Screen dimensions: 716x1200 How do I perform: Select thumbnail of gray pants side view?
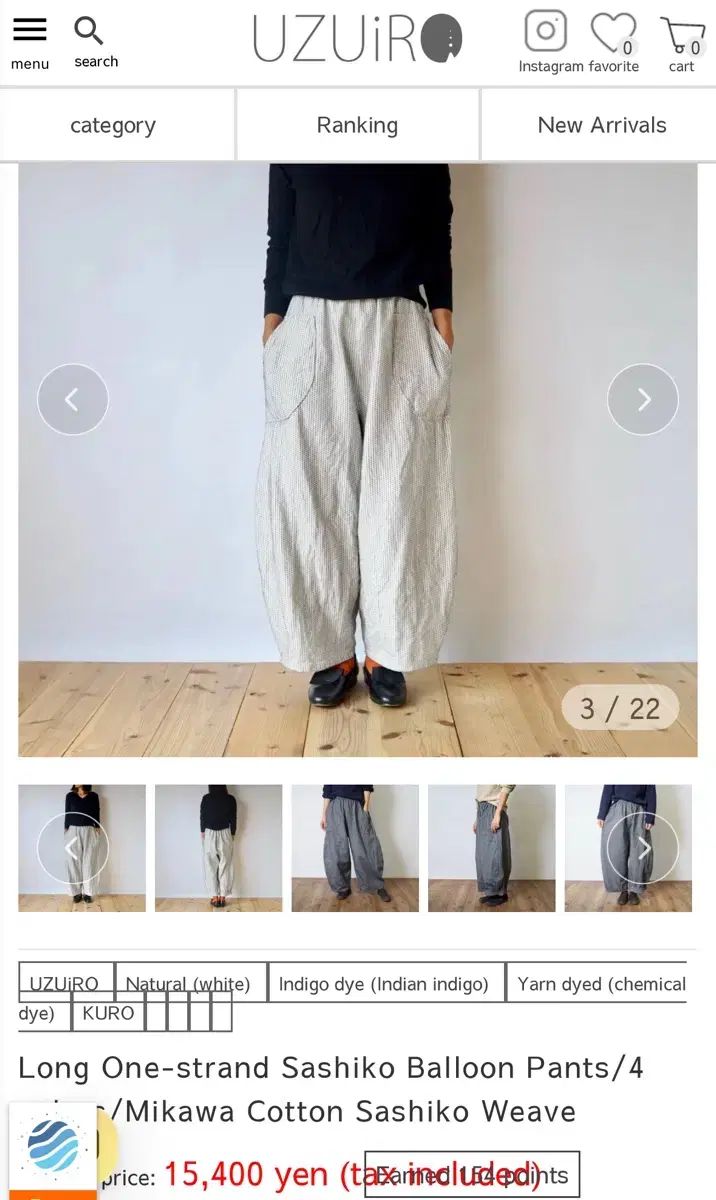(491, 848)
